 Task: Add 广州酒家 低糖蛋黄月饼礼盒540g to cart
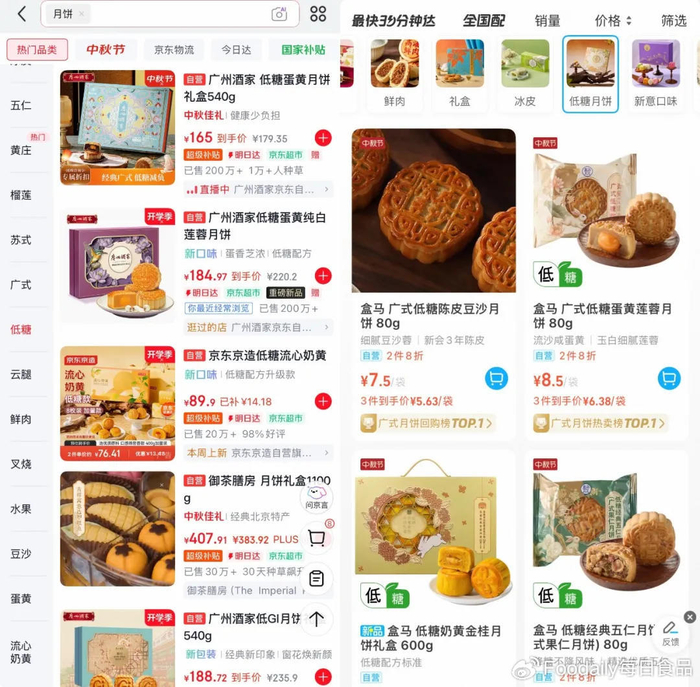coord(323,138)
